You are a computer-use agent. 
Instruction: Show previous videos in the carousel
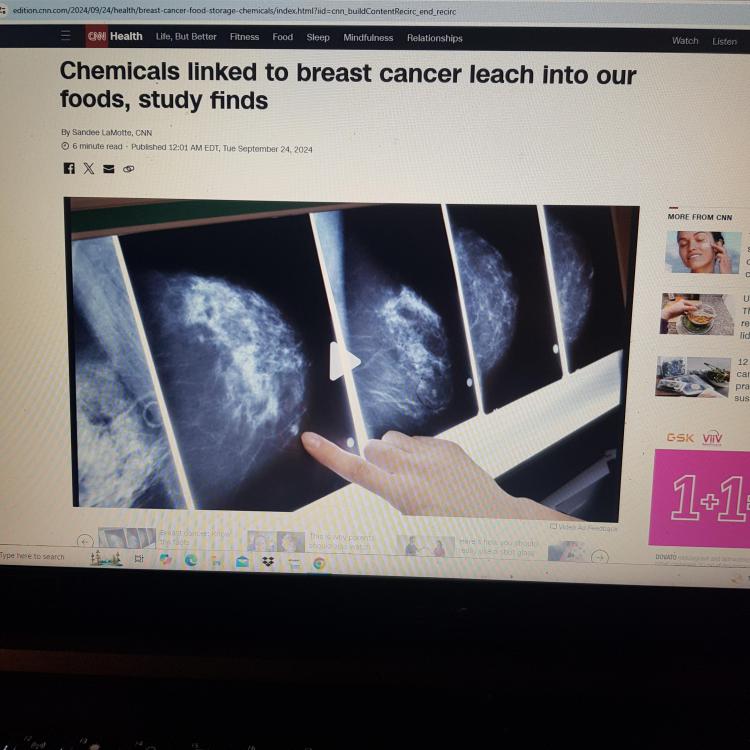coord(86,543)
